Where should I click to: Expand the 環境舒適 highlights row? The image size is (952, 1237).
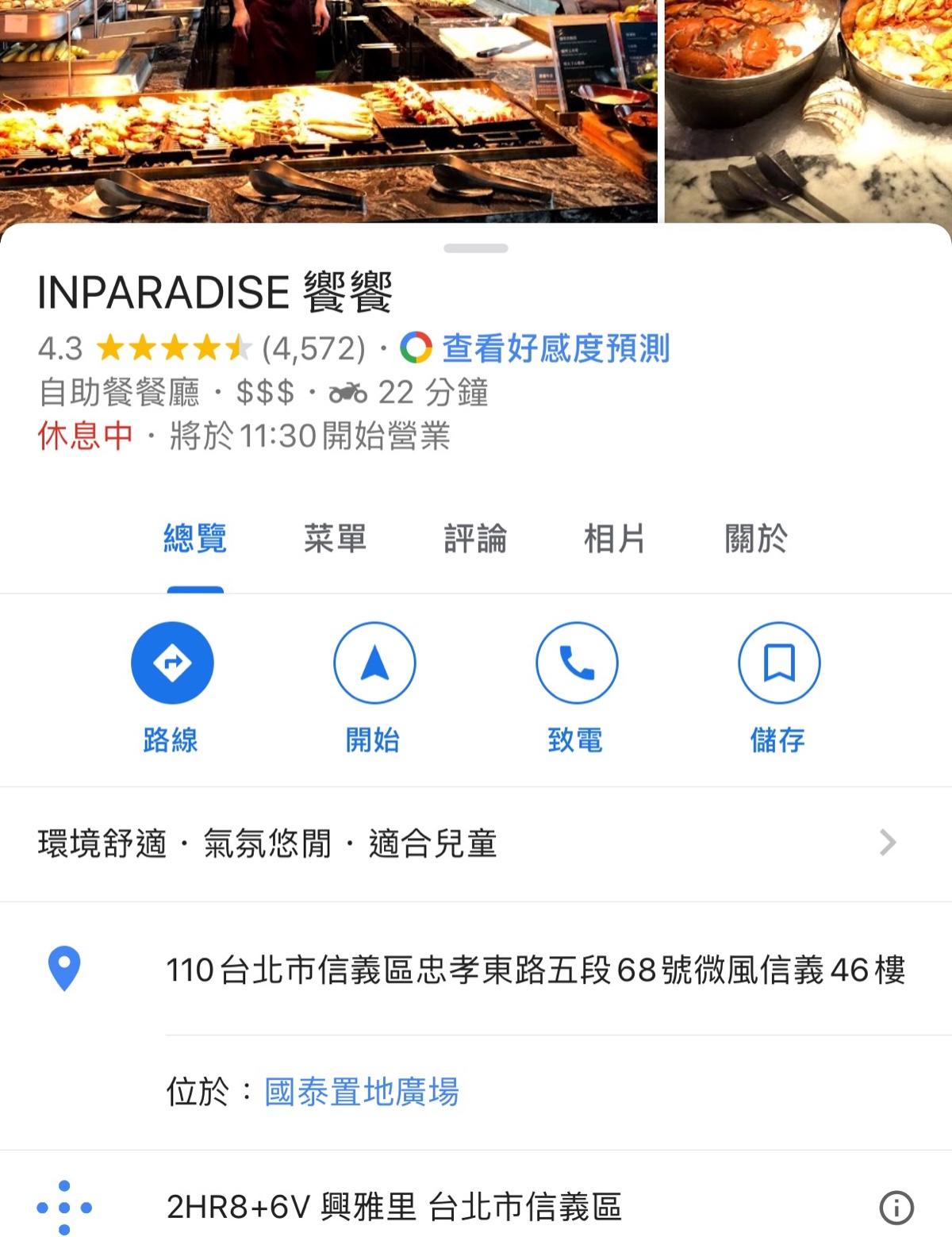(x=476, y=843)
